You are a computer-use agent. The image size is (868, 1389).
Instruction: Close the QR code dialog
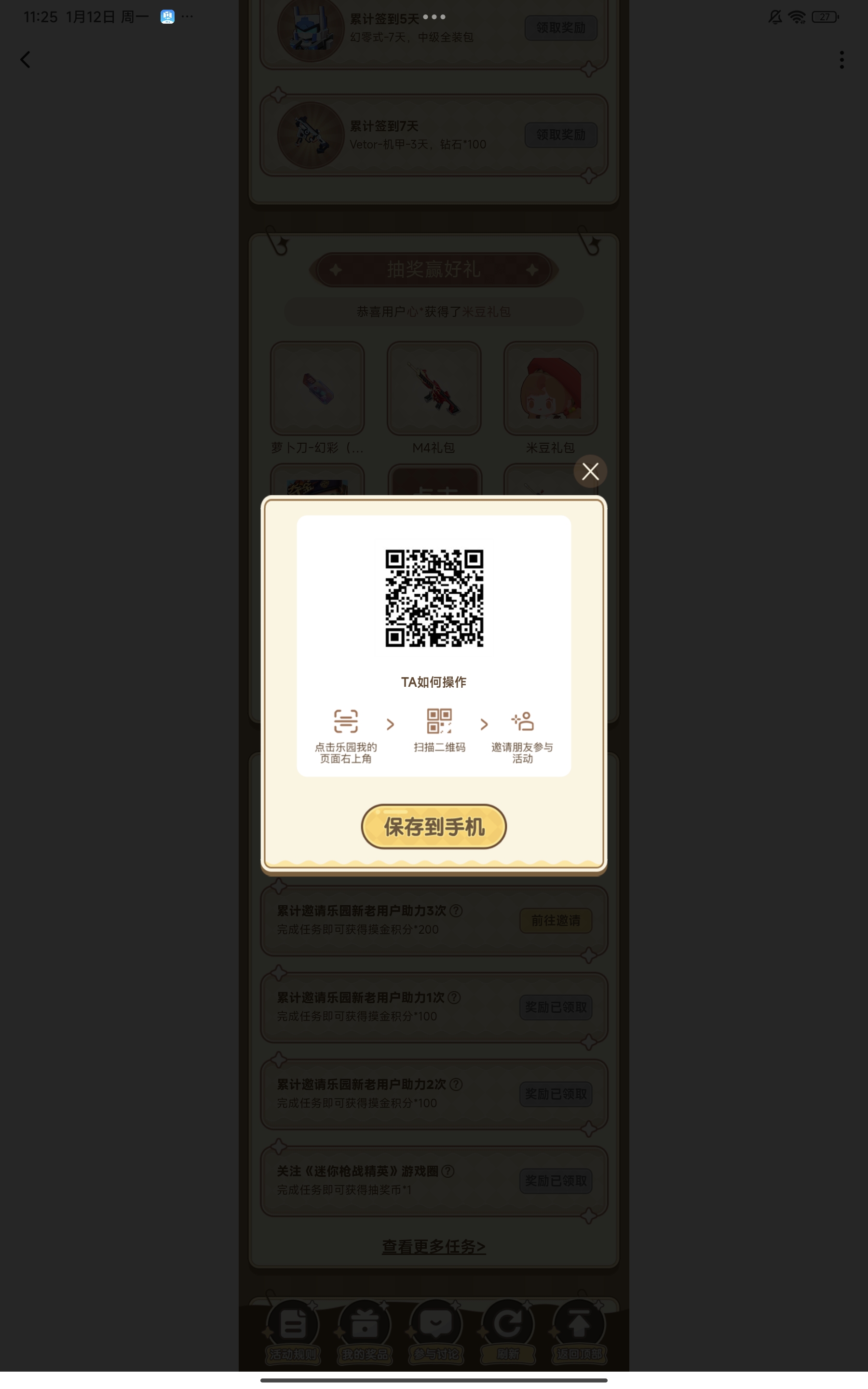coord(590,471)
